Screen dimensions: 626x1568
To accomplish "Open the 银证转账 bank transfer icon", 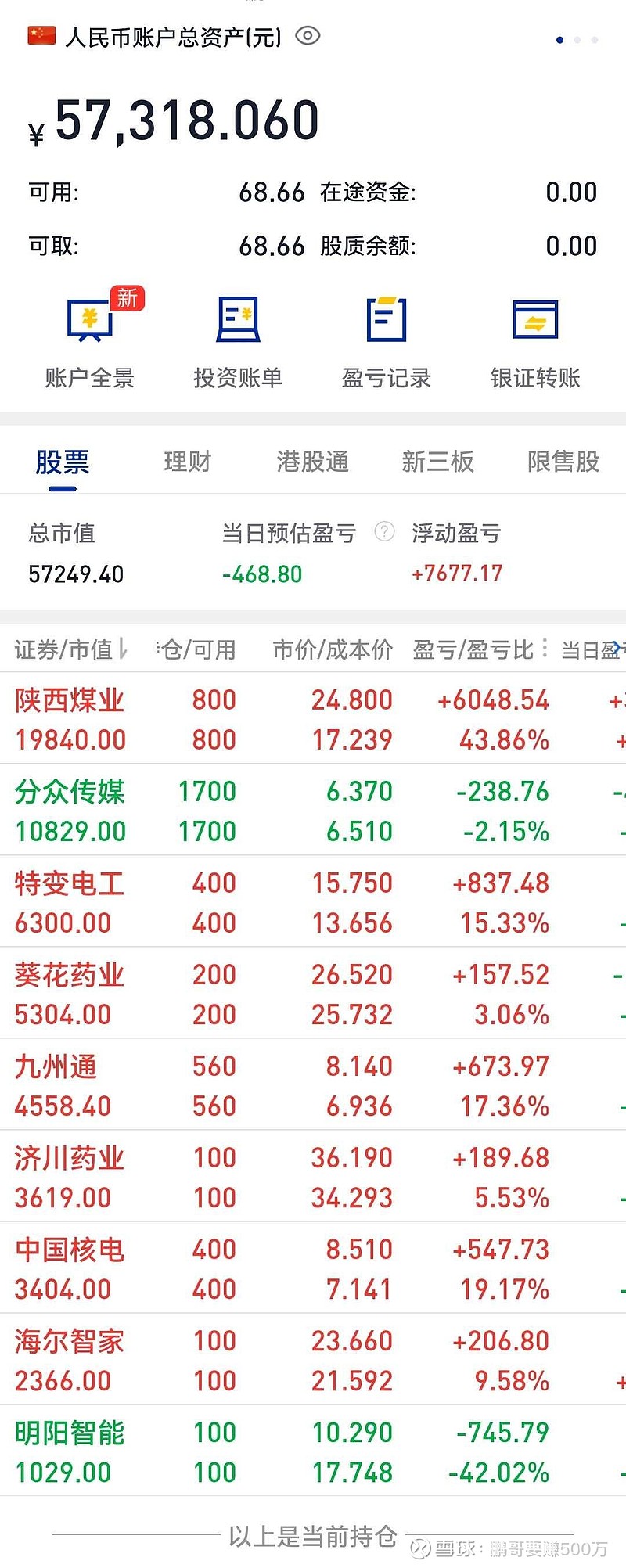I will click(535, 335).
